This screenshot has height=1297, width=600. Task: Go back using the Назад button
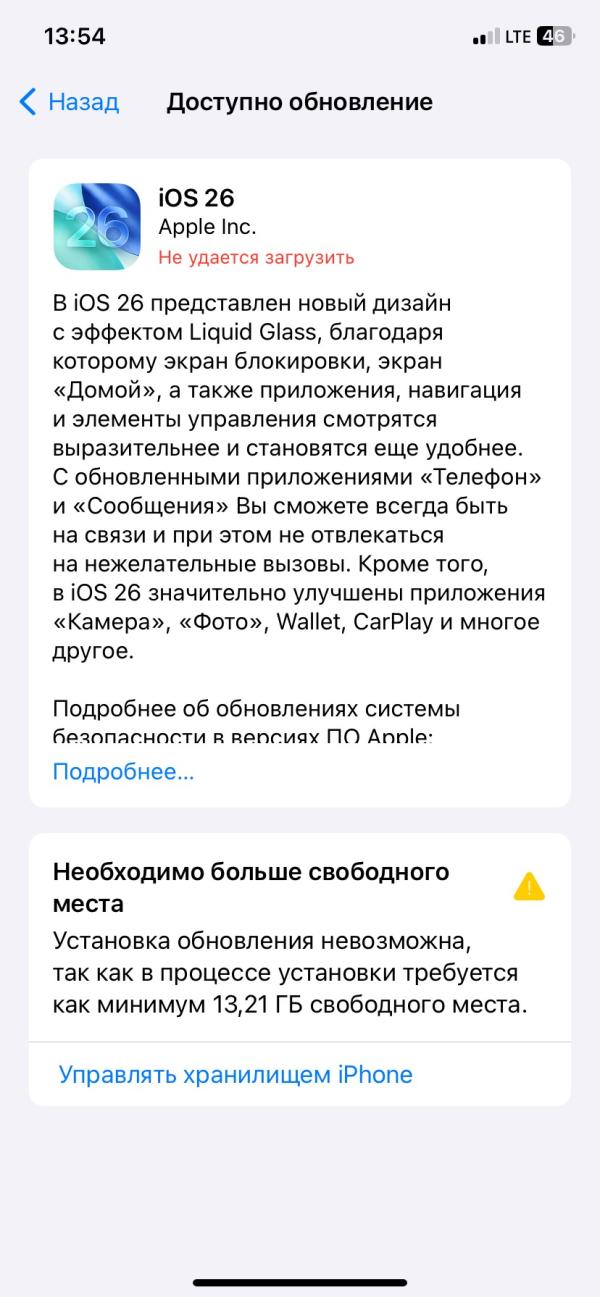(x=69, y=102)
